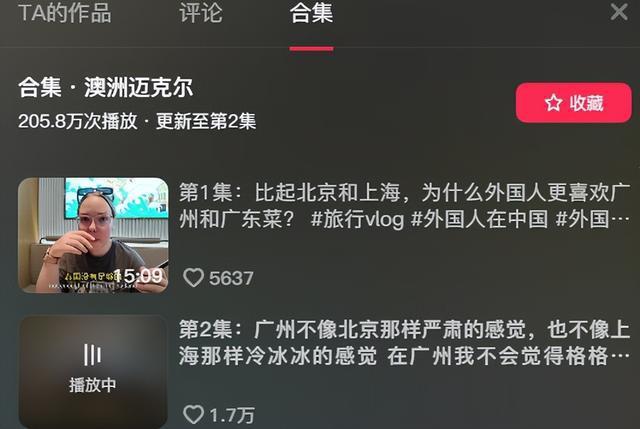Select the 合集 tab
This screenshot has width=640, height=429.
311,14
